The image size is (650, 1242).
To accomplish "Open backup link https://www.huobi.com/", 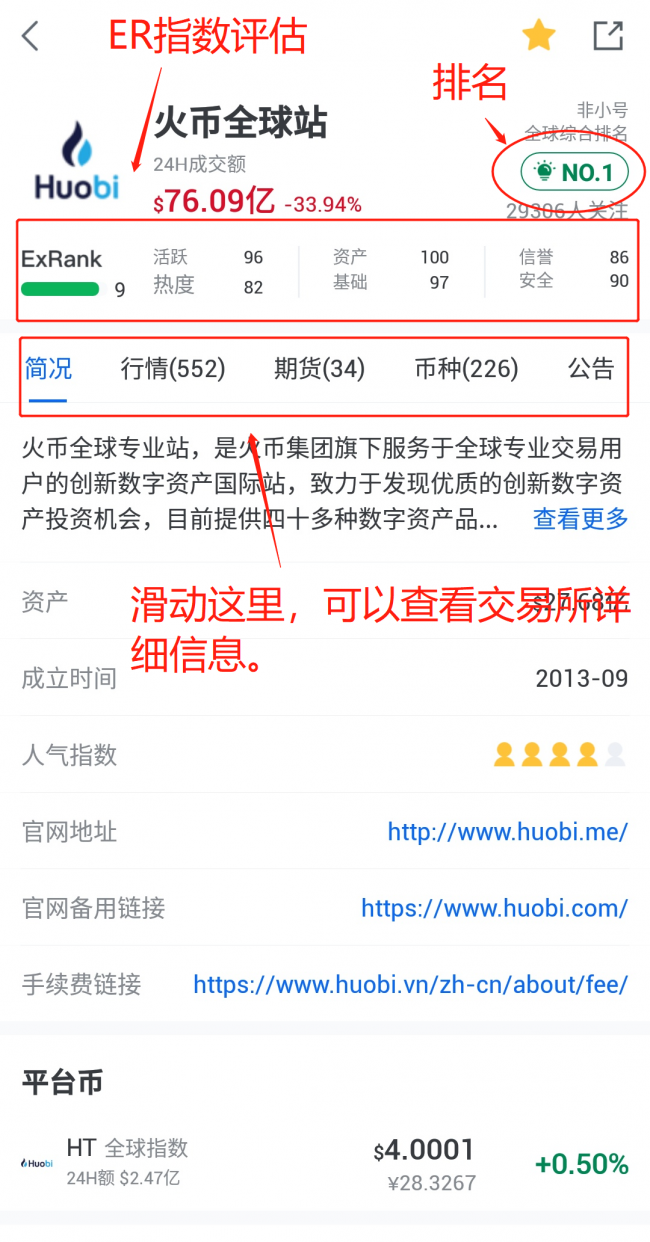I will (x=494, y=908).
